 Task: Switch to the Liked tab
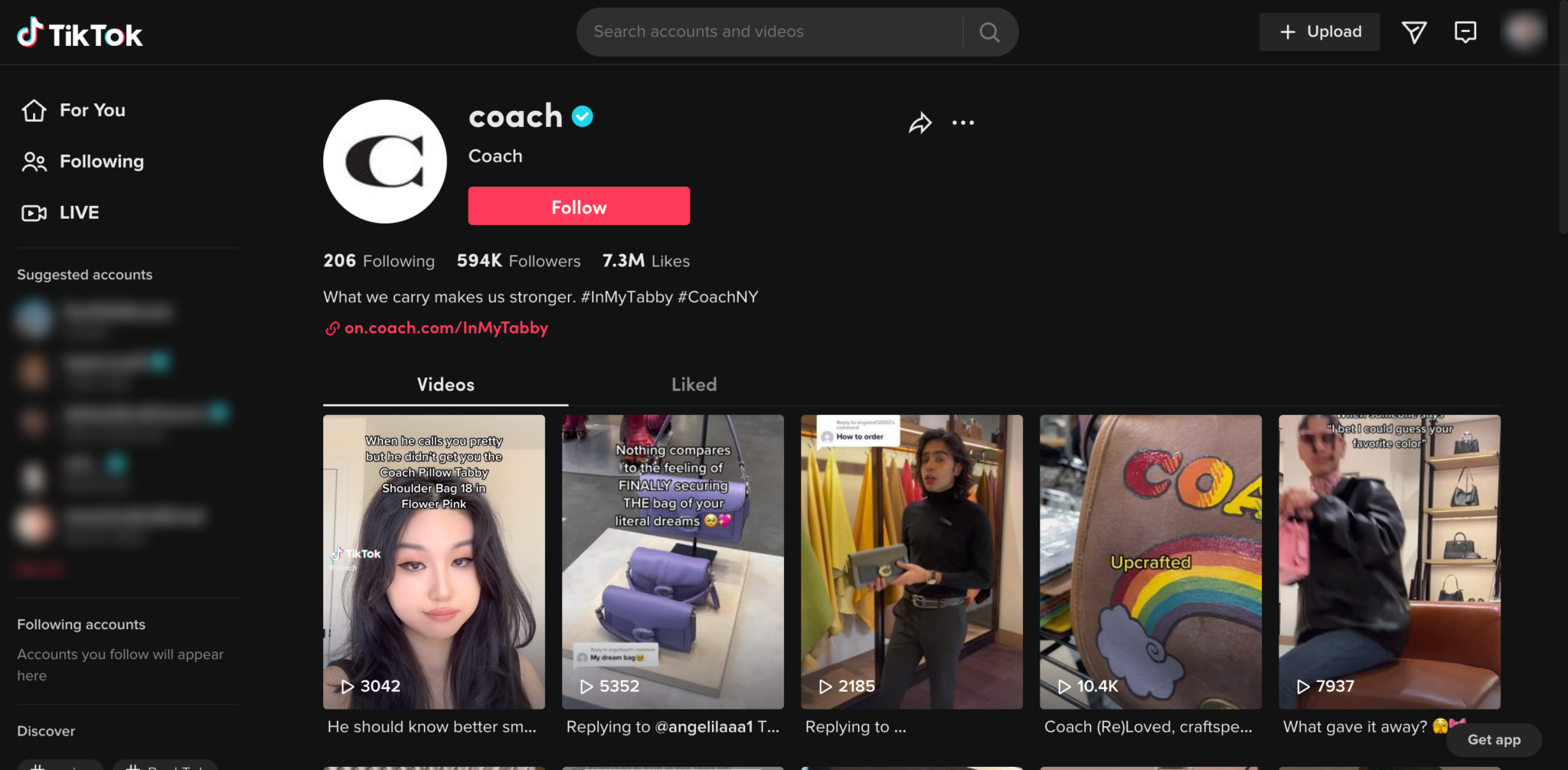pos(694,385)
